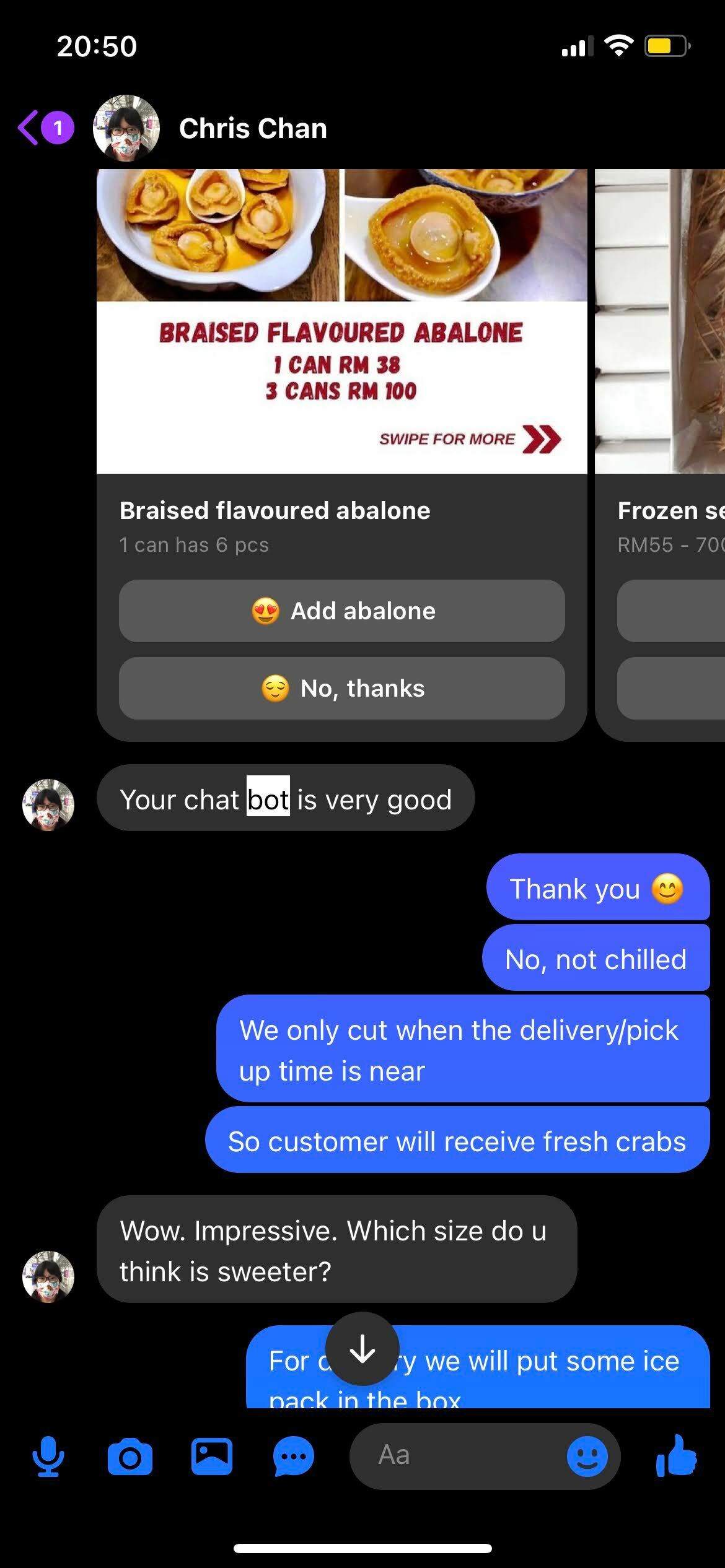Tap the Add abalone button
725x1568 pixels.
pos(341,611)
